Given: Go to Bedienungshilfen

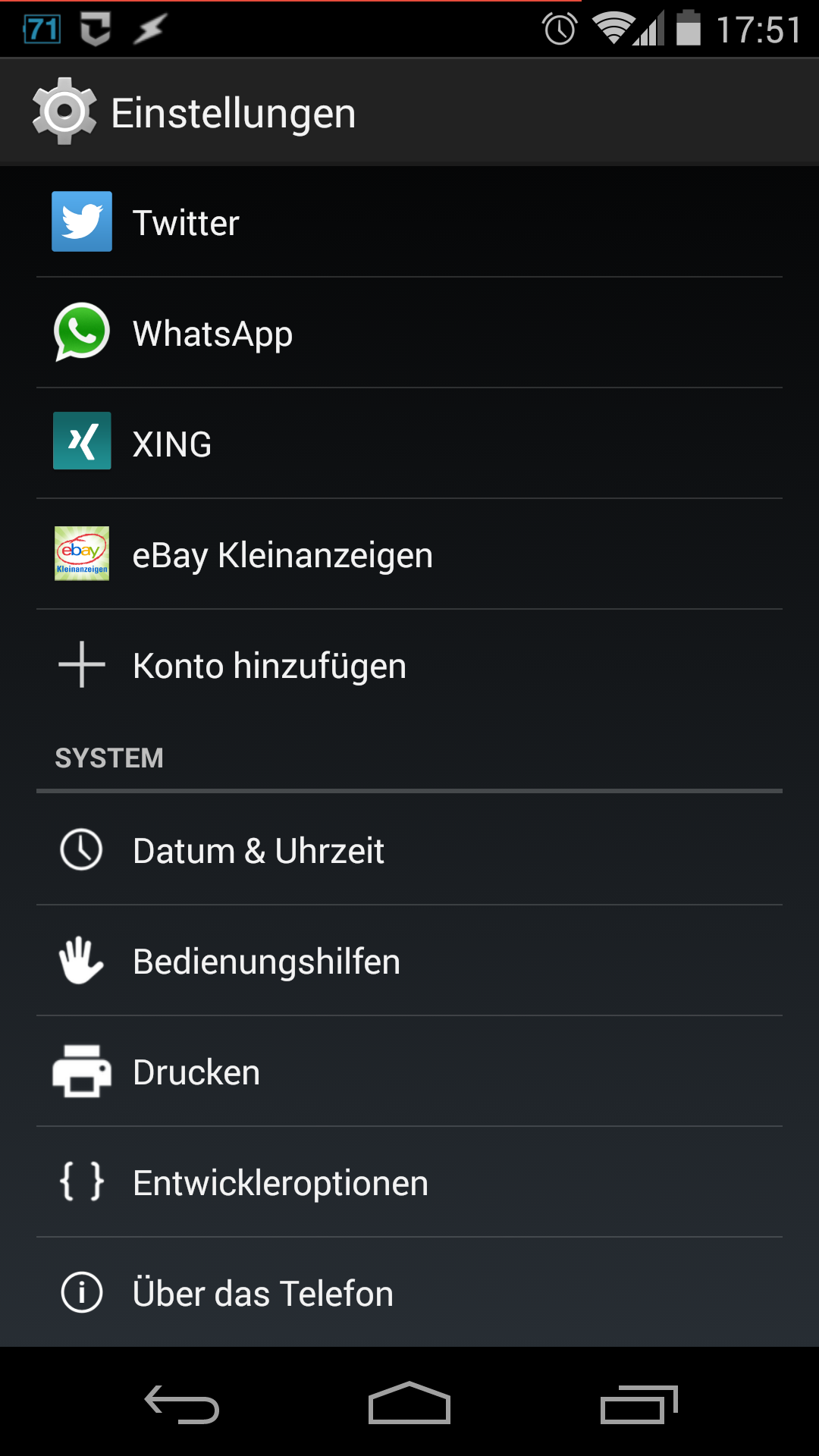Looking at the screenshot, I should [x=409, y=961].
